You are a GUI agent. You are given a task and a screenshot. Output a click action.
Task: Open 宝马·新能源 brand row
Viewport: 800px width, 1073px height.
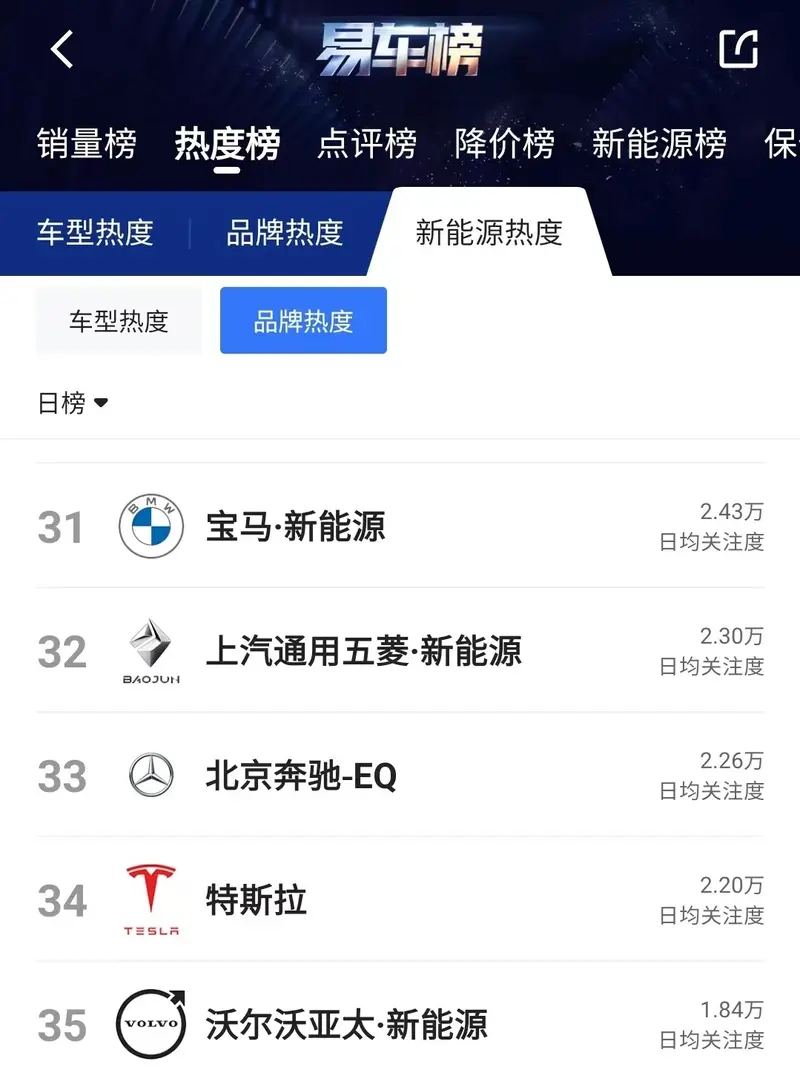click(x=400, y=527)
